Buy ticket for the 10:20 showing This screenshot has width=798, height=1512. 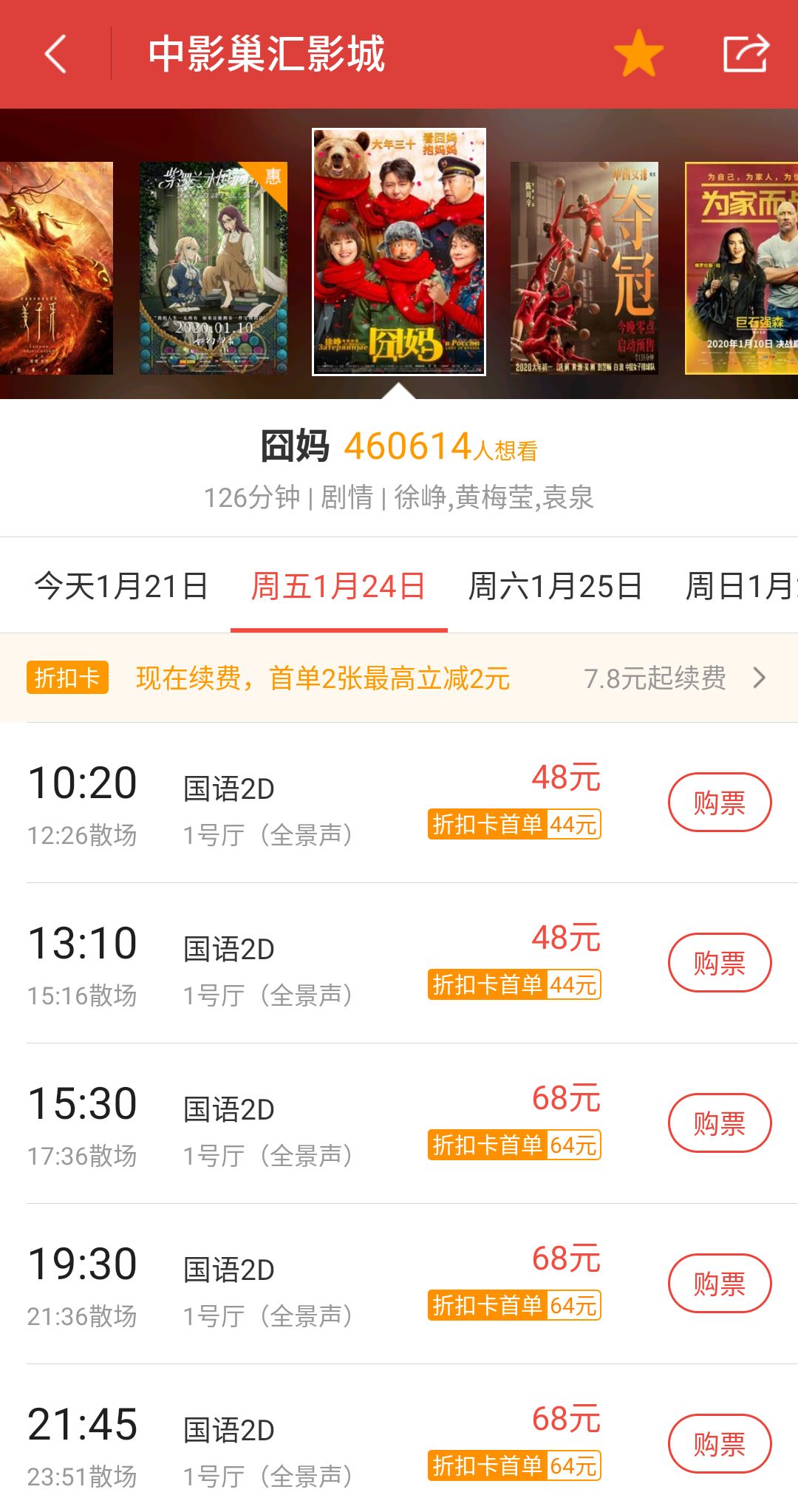pos(719,803)
